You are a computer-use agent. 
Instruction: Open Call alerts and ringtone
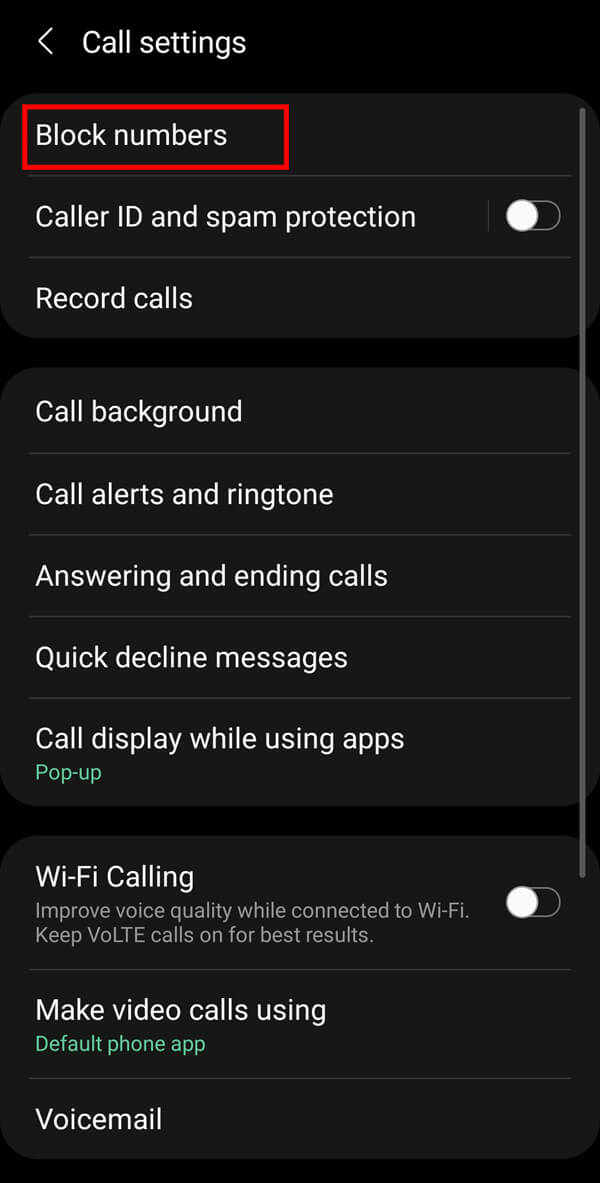[x=184, y=494]
